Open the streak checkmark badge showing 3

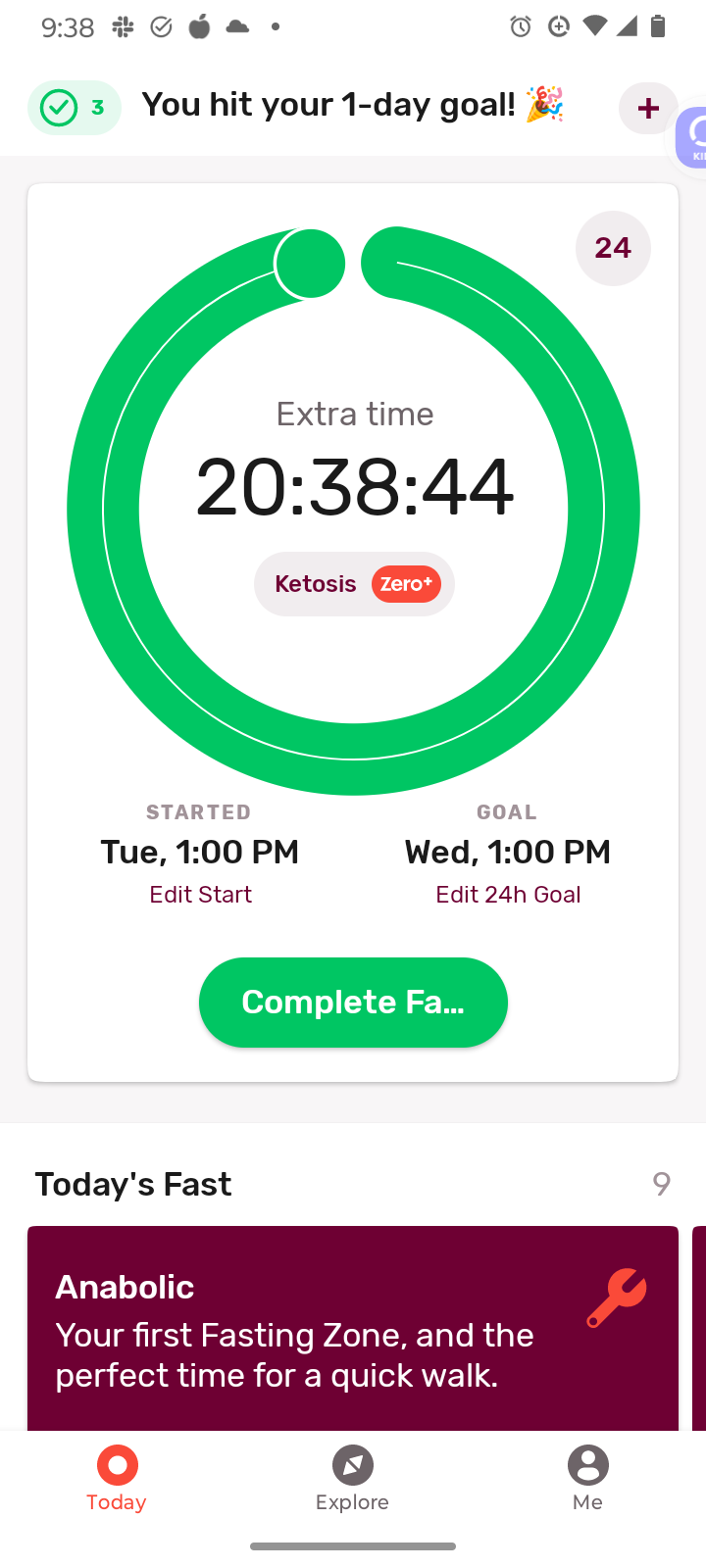75,108
